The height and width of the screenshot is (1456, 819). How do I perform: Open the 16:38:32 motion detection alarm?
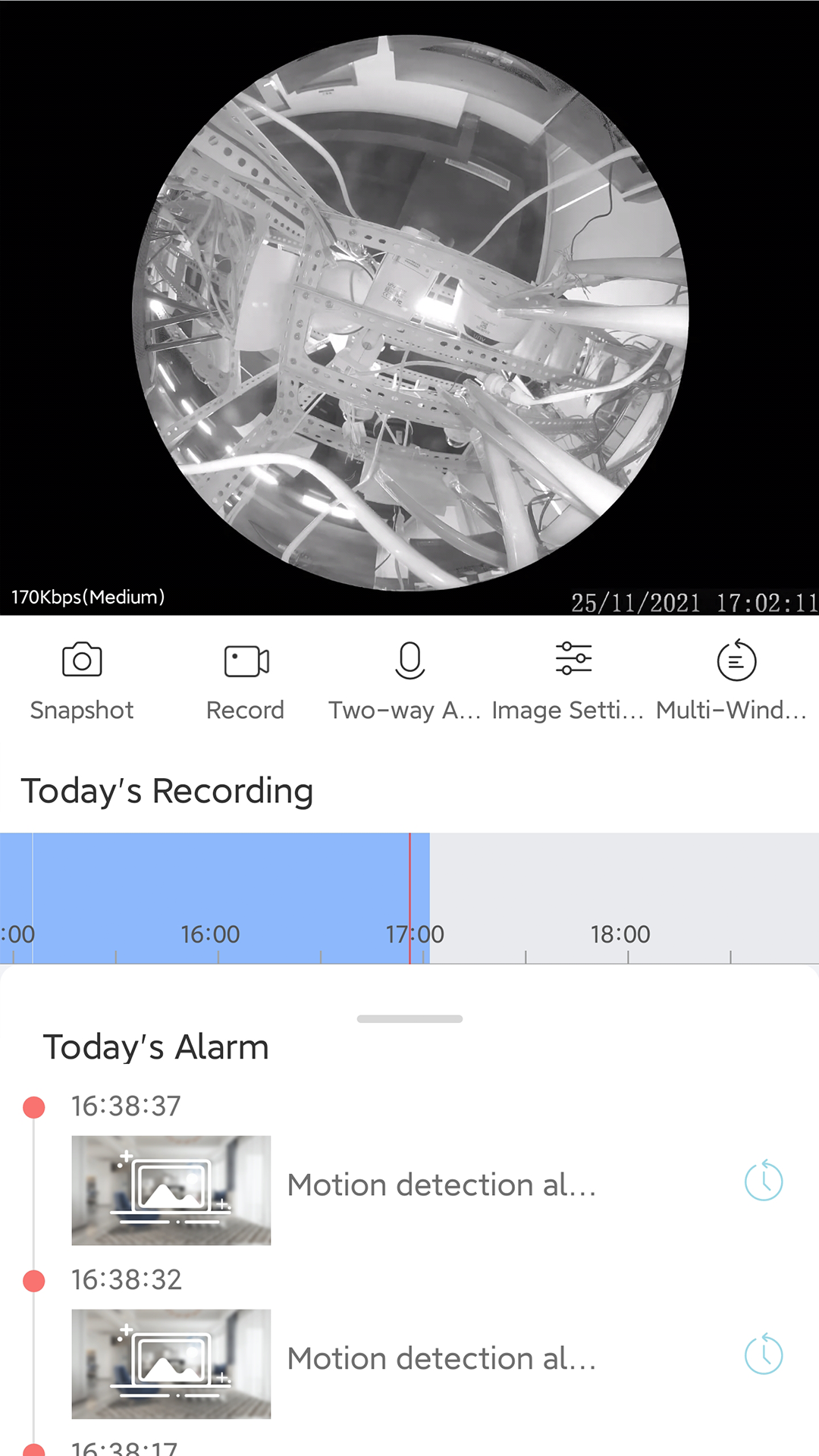[x=441, y=1359]
